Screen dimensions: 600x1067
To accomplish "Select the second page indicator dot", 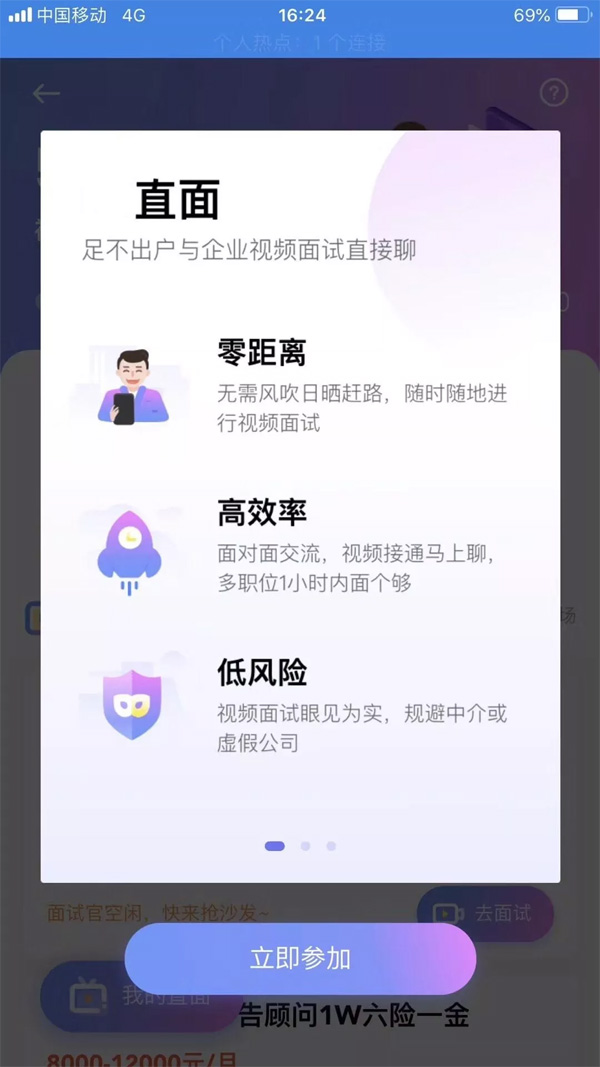I will click(x=305, y=846).
